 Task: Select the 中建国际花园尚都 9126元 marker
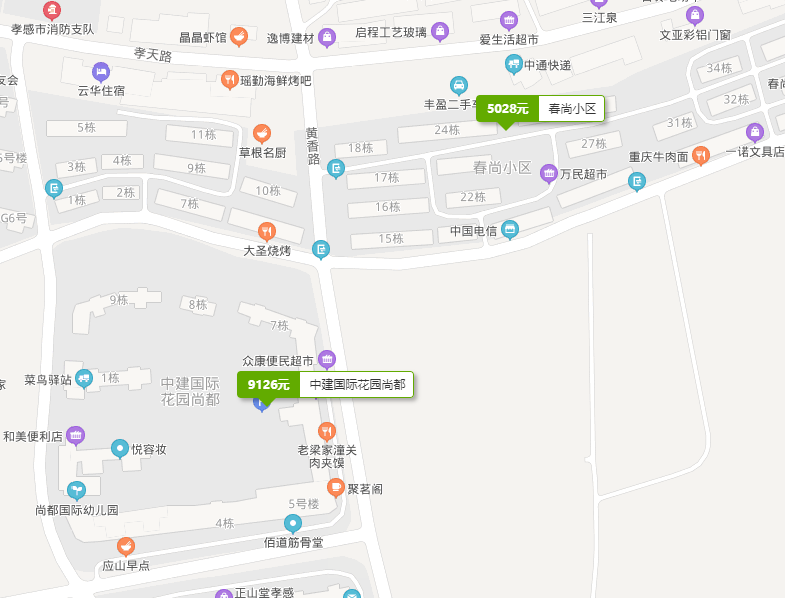coord(324,385)
